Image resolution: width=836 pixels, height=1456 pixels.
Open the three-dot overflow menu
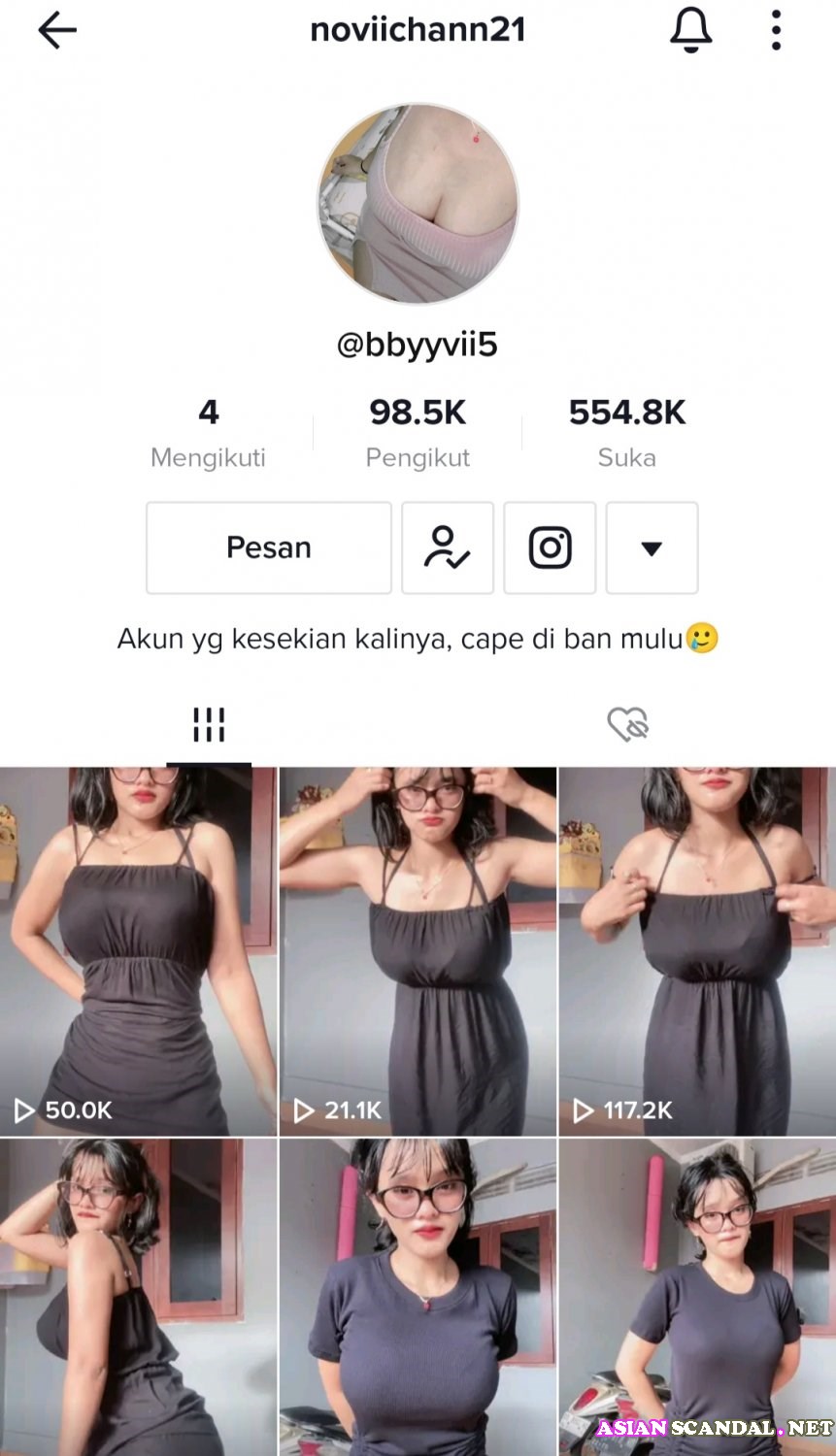(776, 31)
